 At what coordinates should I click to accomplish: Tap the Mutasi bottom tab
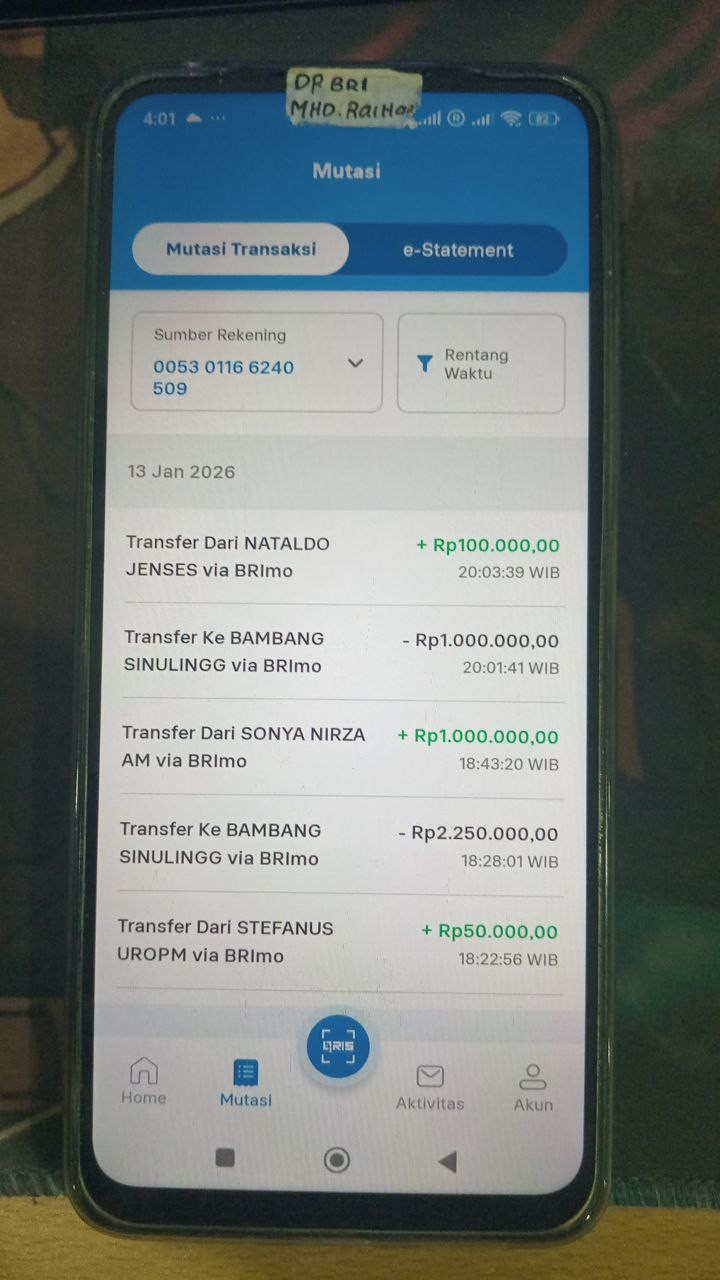click(246, 1083)
